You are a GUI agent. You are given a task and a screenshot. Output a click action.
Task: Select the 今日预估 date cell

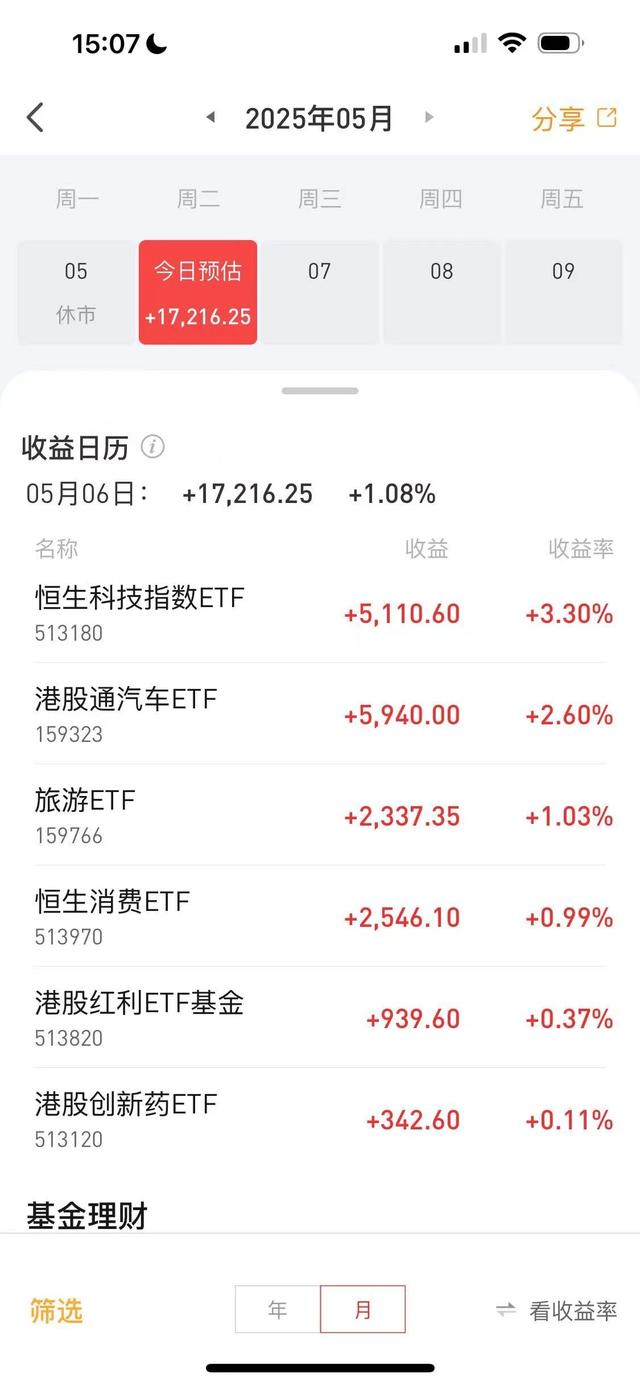[x=198, y=292]
